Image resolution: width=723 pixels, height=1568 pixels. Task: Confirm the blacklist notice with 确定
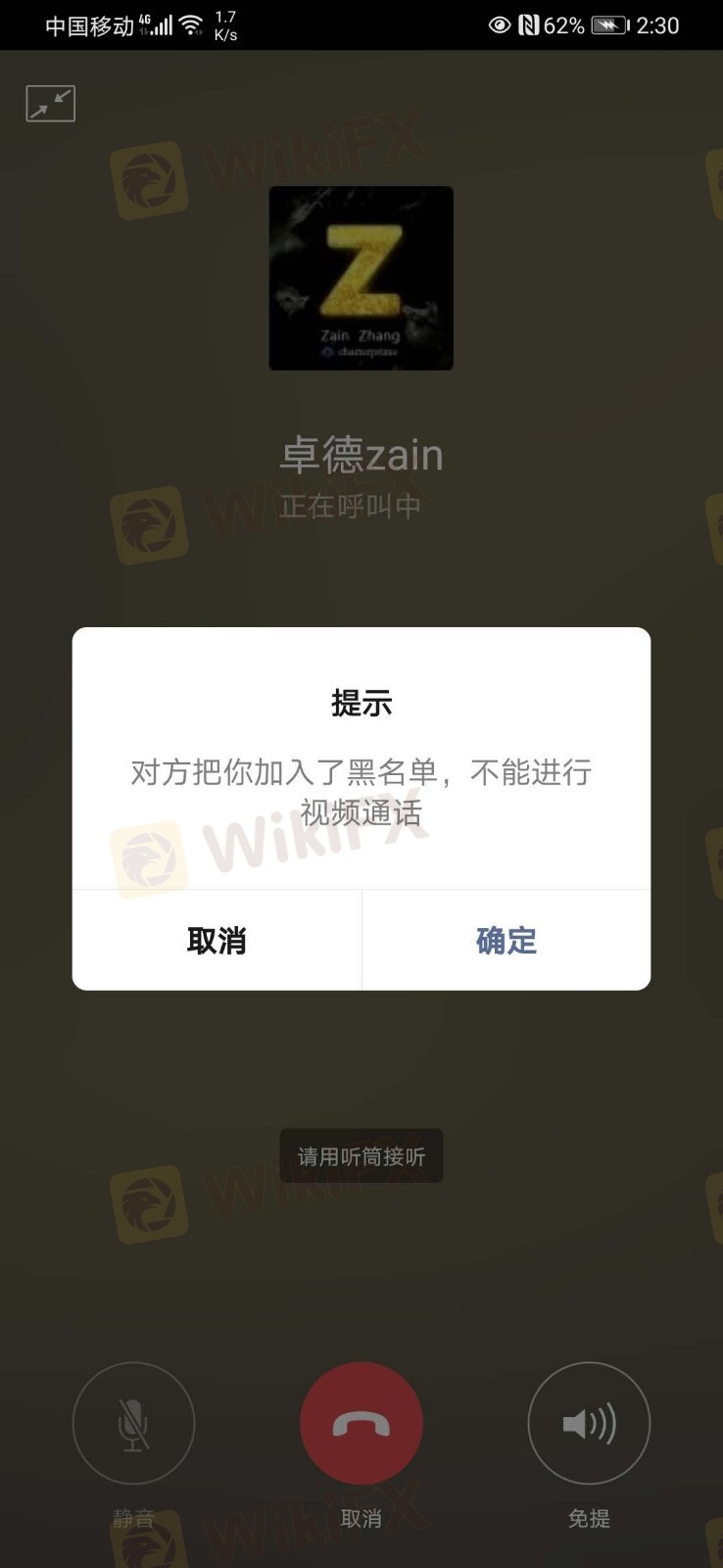(506, 941)
